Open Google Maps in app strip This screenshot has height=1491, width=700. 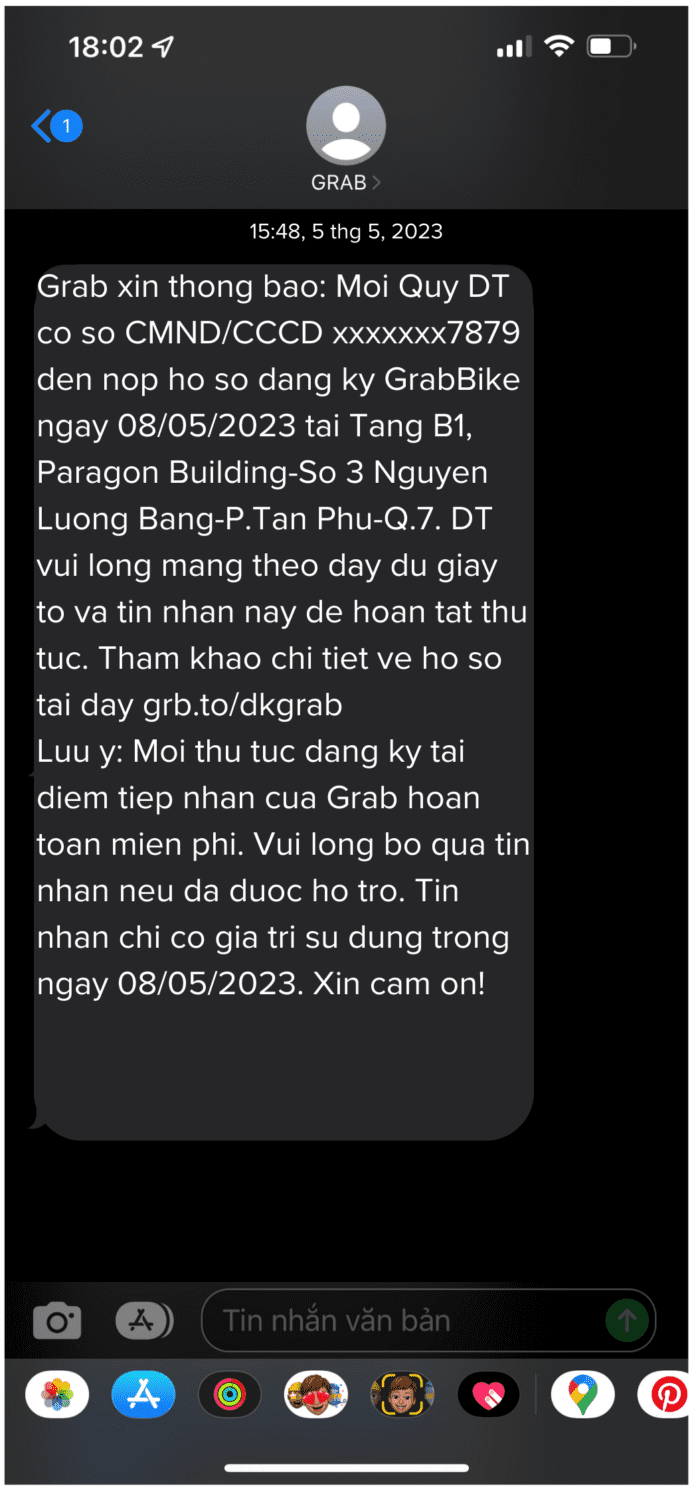click(x=583, y=1394)
